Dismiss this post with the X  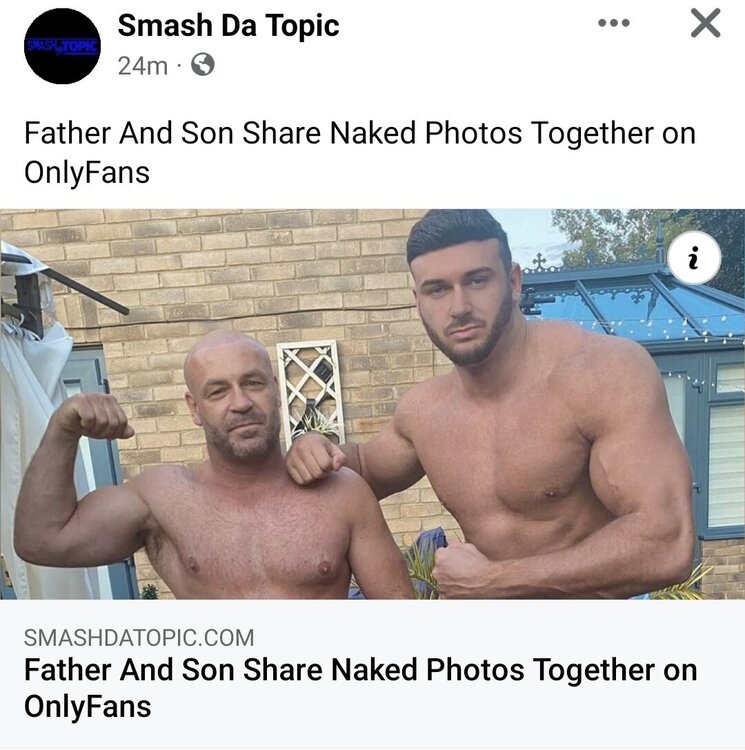705,23
